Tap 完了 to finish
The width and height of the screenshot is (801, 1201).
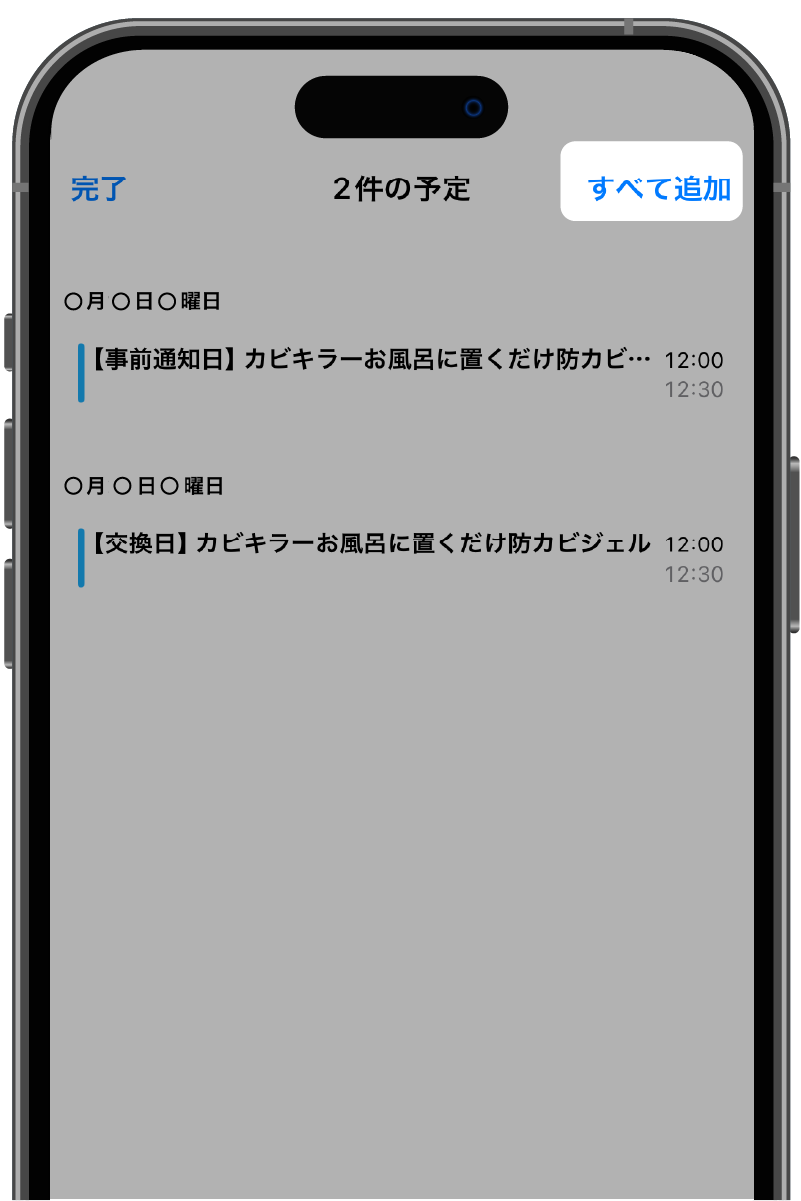98,188
